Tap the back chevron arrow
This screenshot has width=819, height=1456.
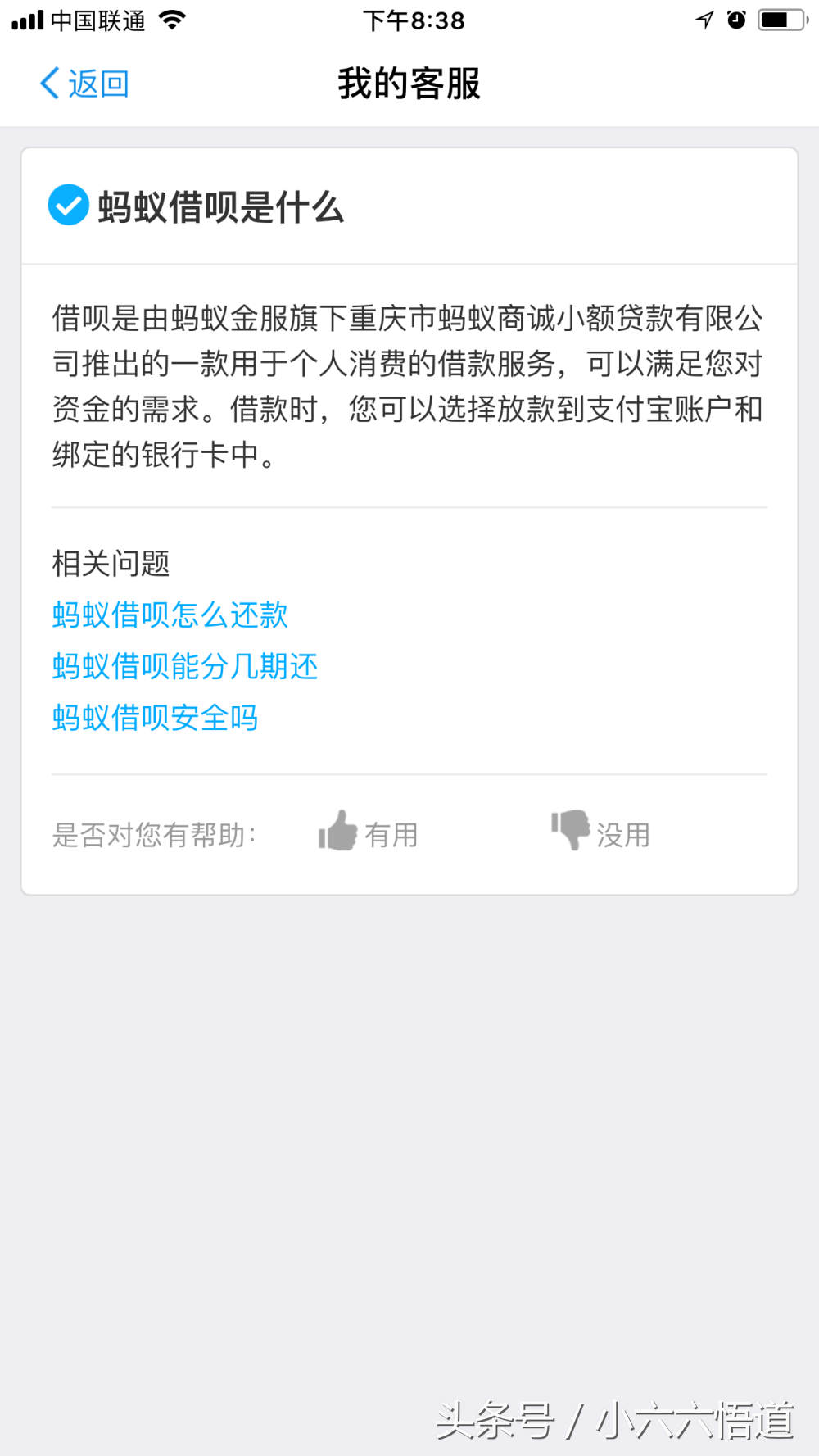pos(48,82)
